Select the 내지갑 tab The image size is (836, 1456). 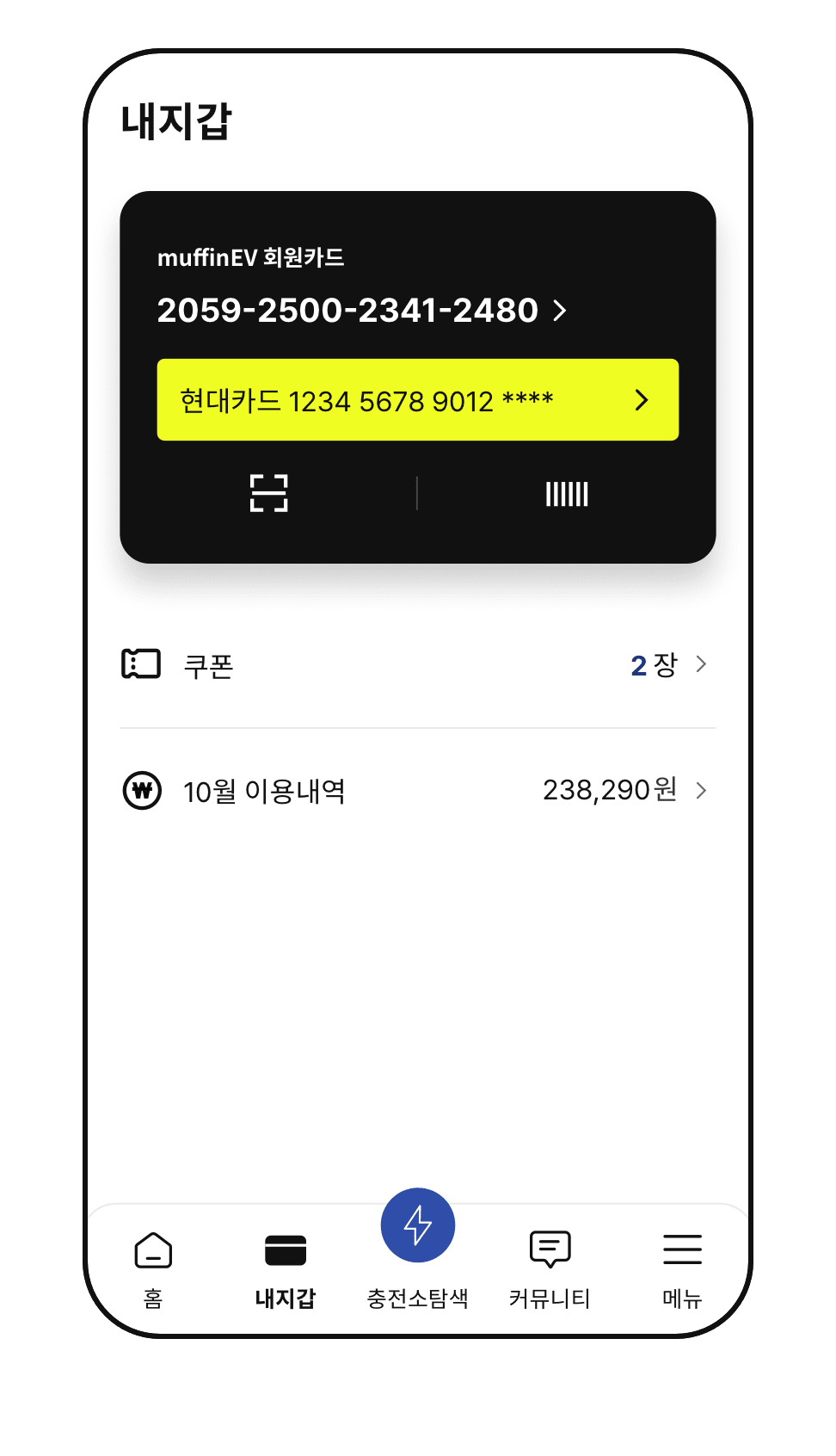coord(286,1270)
